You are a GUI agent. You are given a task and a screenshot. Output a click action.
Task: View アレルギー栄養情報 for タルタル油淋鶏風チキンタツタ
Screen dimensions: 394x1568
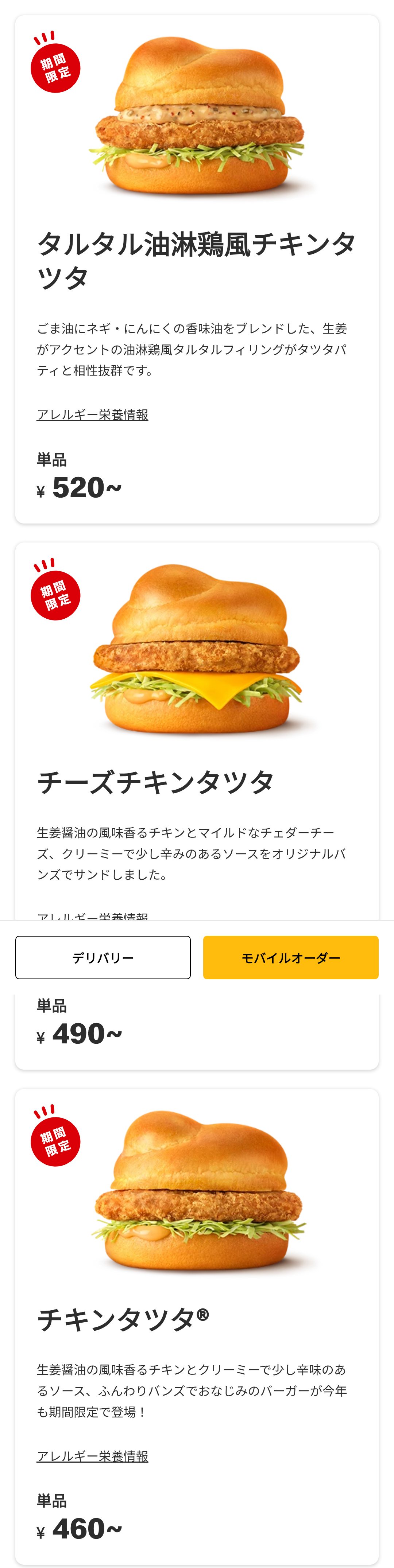coord(93,415)
